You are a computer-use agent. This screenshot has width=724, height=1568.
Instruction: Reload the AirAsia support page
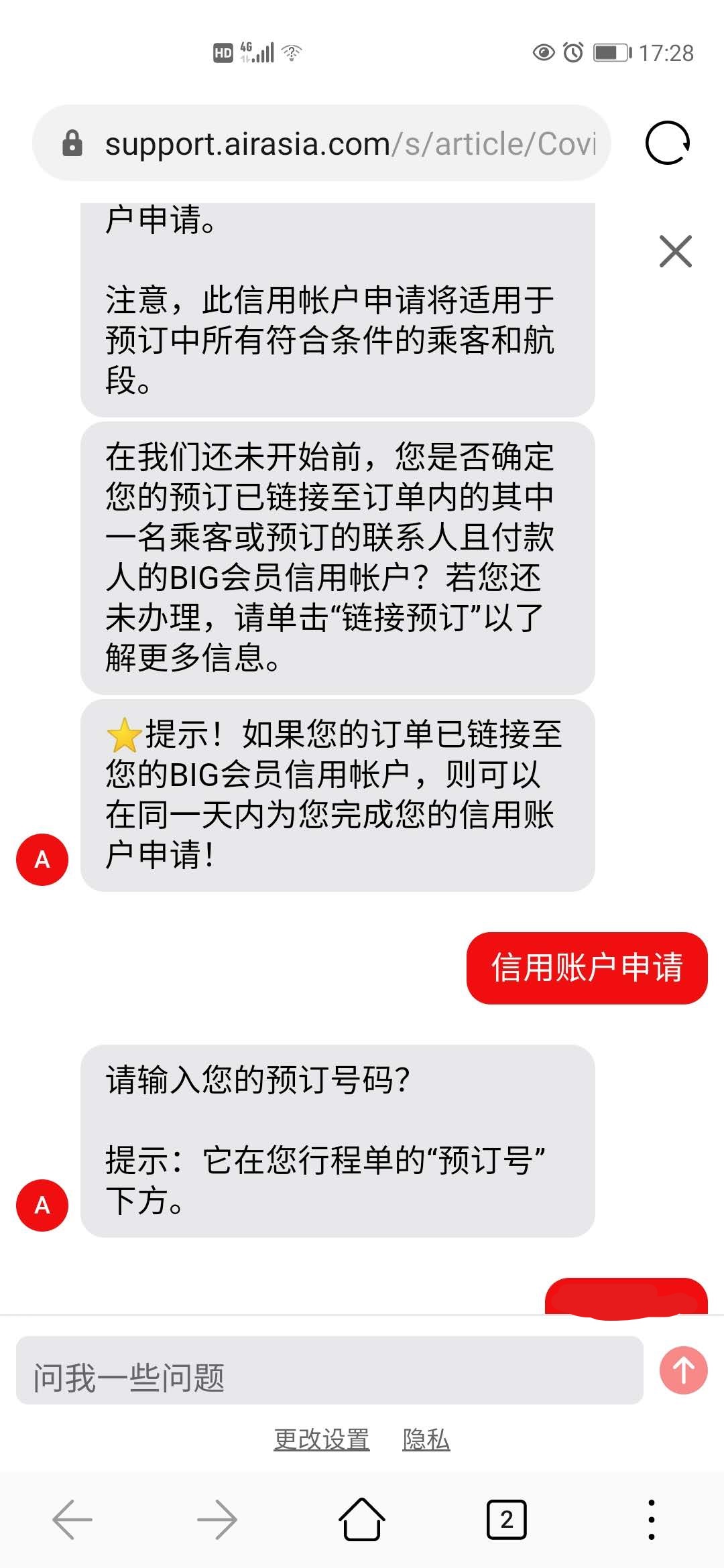[x=667, y=143]
